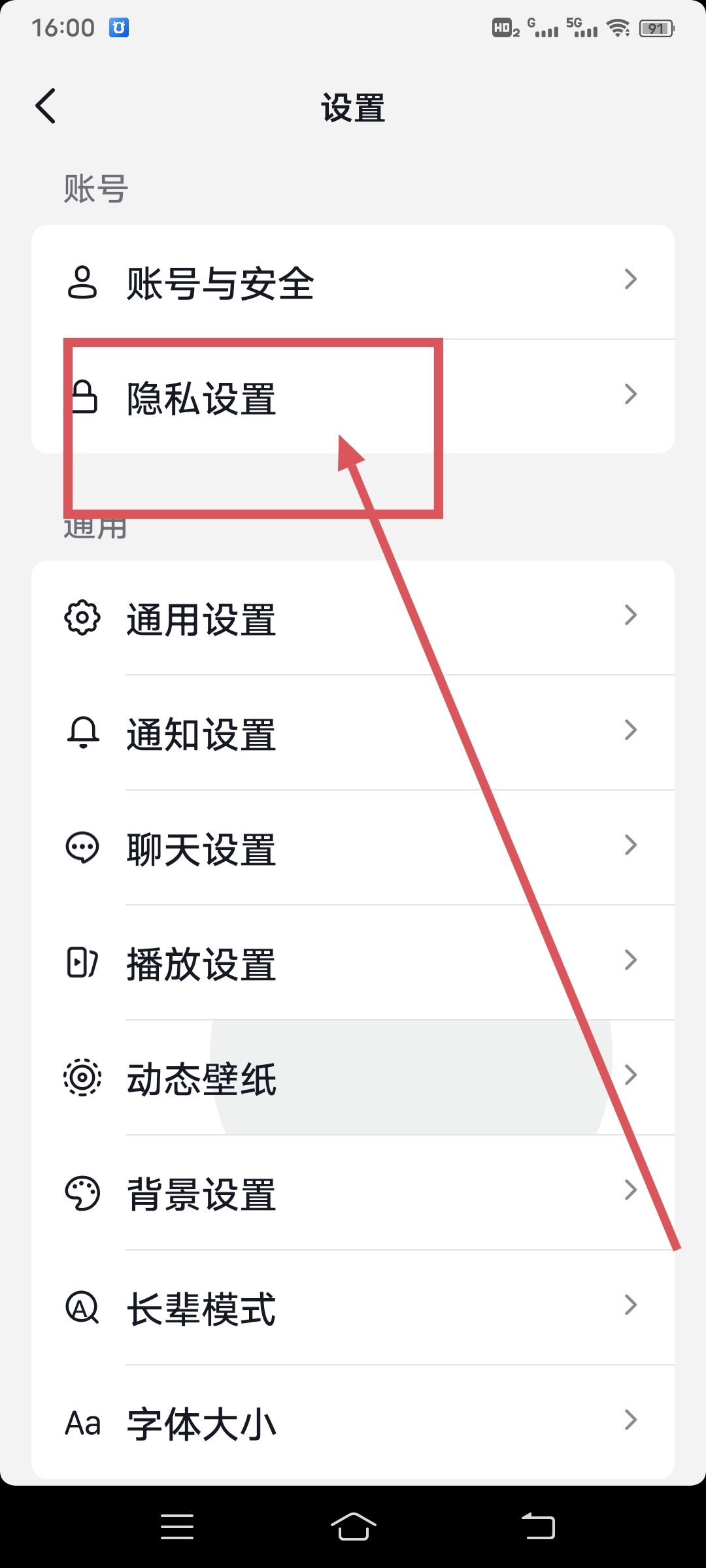Image resolution: width=706 pixels, height=1568 pixels.
Task: Click the magnifier-A icon beside 长辈模式
Action: (x=82, y=1307)
